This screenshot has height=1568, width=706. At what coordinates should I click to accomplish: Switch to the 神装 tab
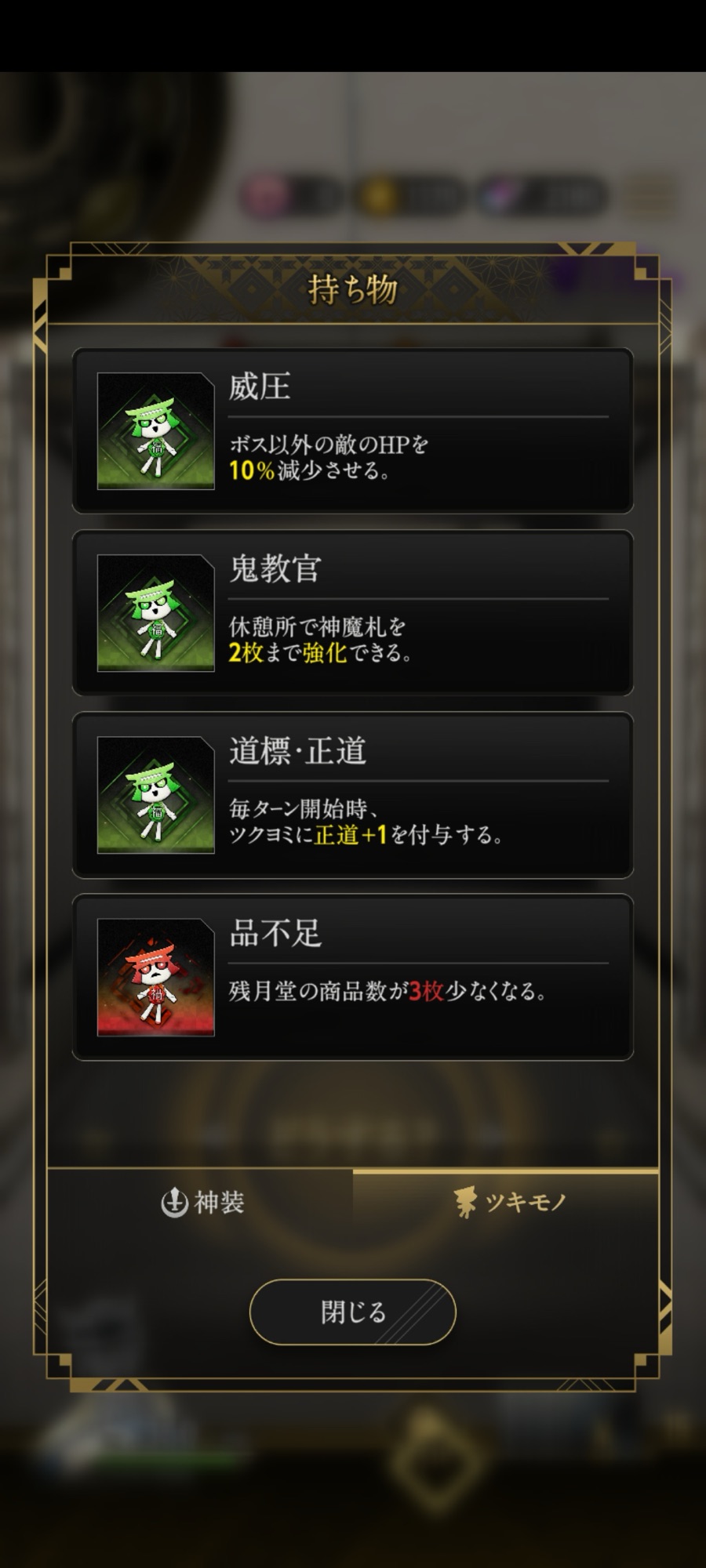(202, 1202)
